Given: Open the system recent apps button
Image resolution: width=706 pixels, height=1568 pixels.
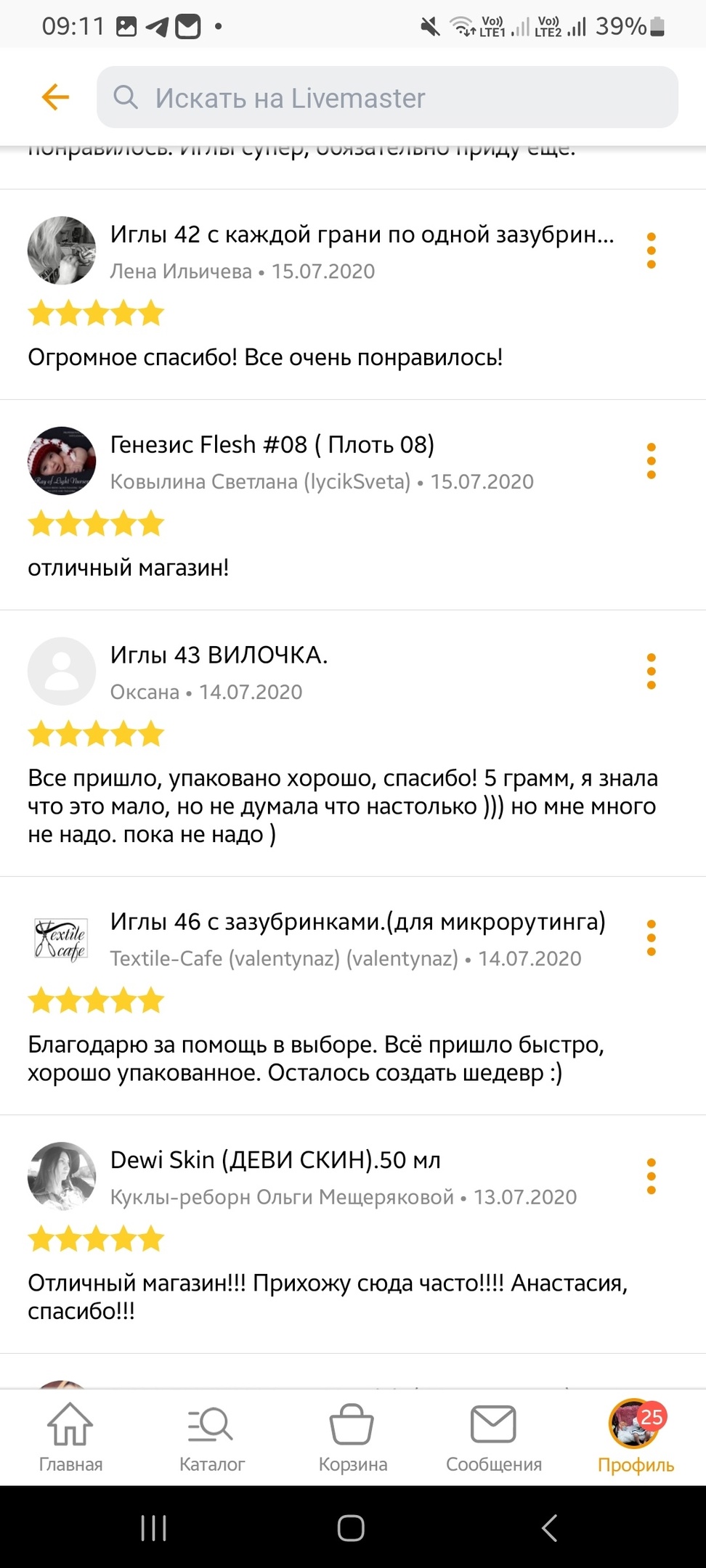Looking at the screenshot, I should coord(153,1528).
